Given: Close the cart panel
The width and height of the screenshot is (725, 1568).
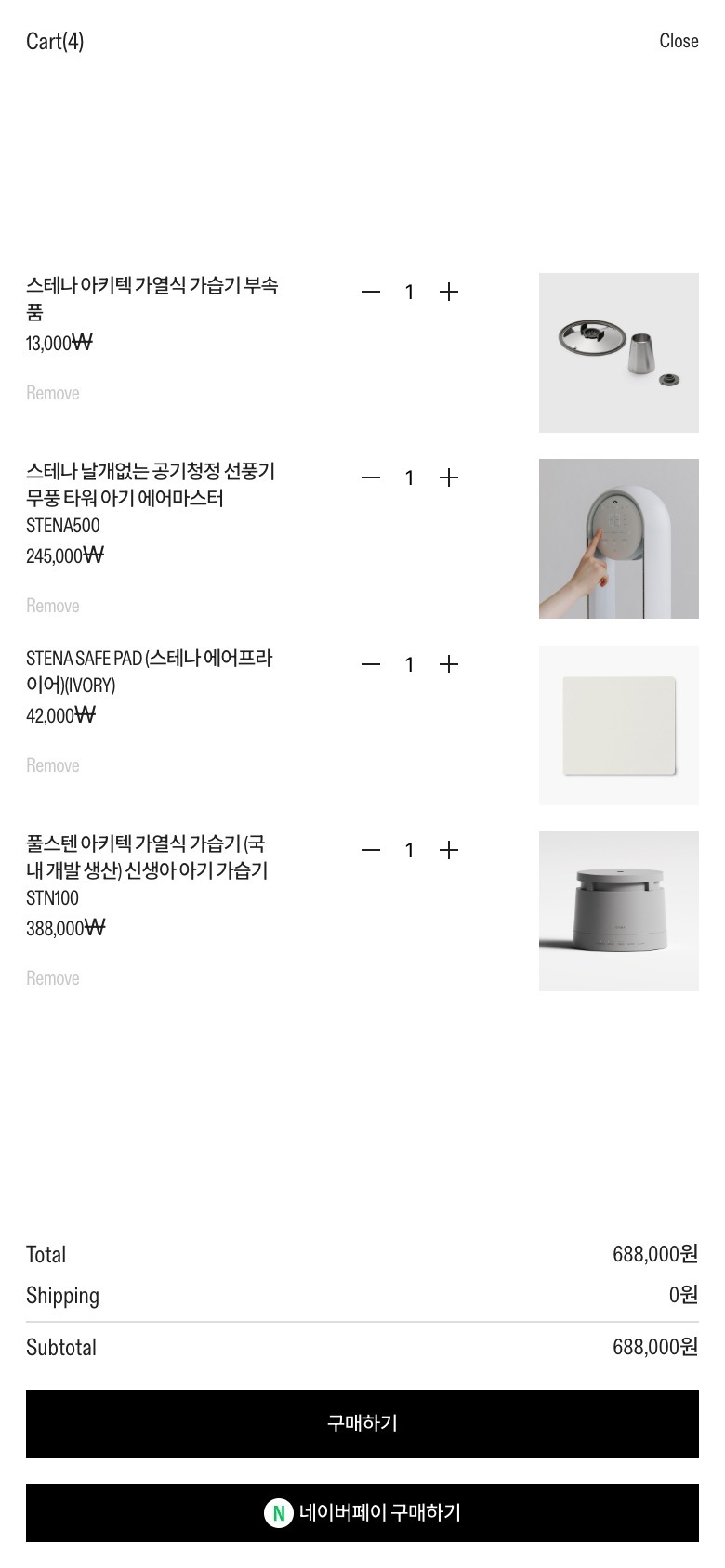Looking at the screenshot, I should coord(678,41).
